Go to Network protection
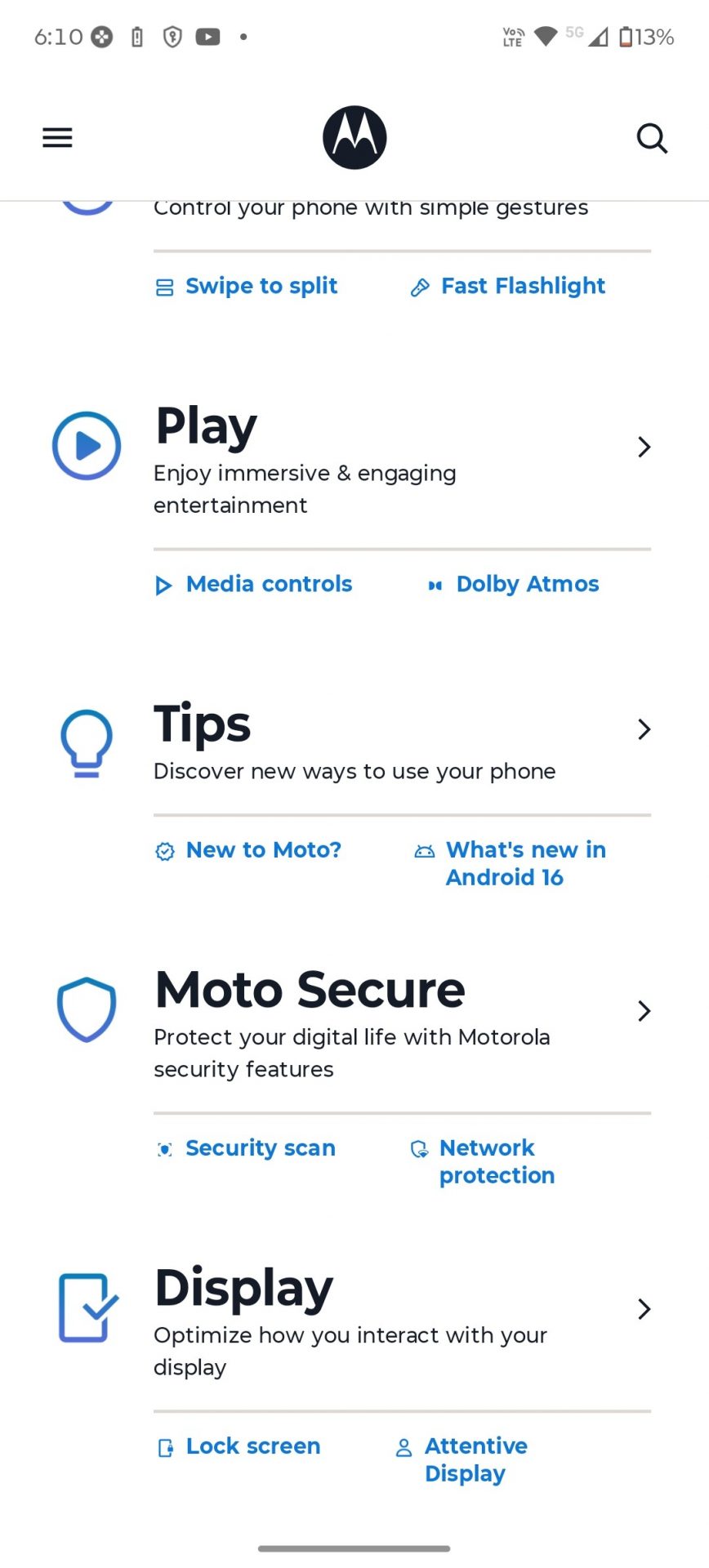The width and height of the screenshot is (709, 1568). click(x=496, y=1161)
